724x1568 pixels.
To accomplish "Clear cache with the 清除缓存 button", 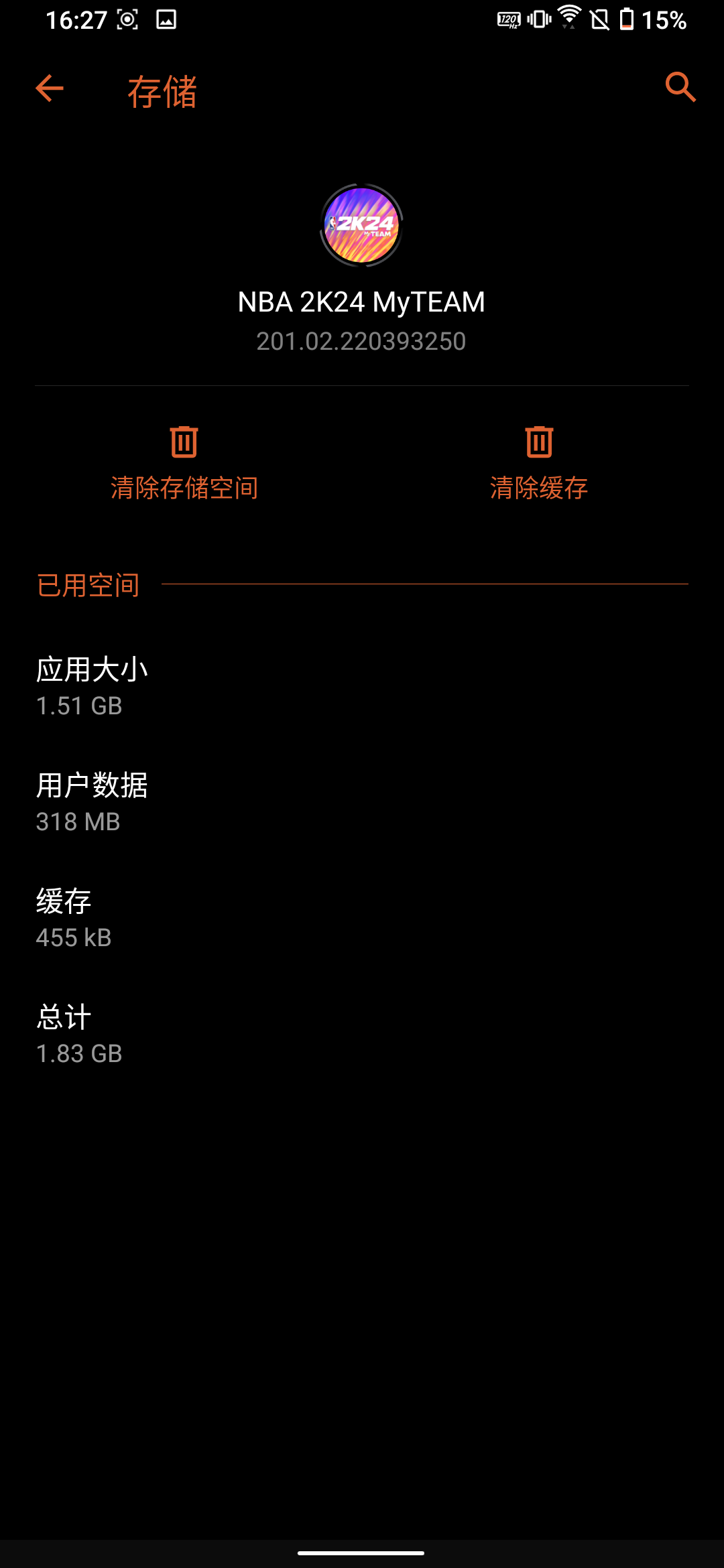I will point(539,464).
